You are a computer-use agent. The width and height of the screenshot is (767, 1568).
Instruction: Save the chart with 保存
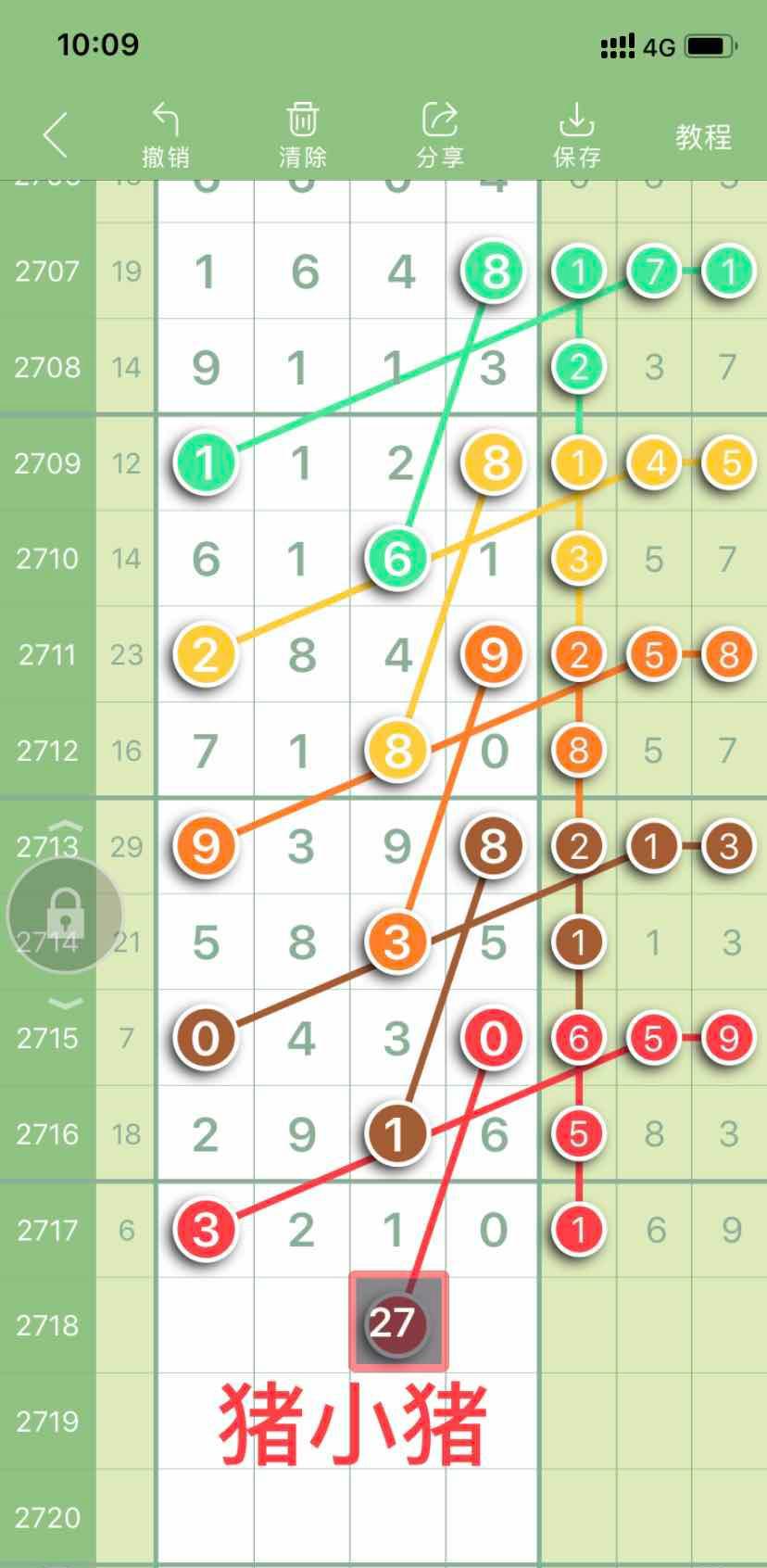(576, 135)
